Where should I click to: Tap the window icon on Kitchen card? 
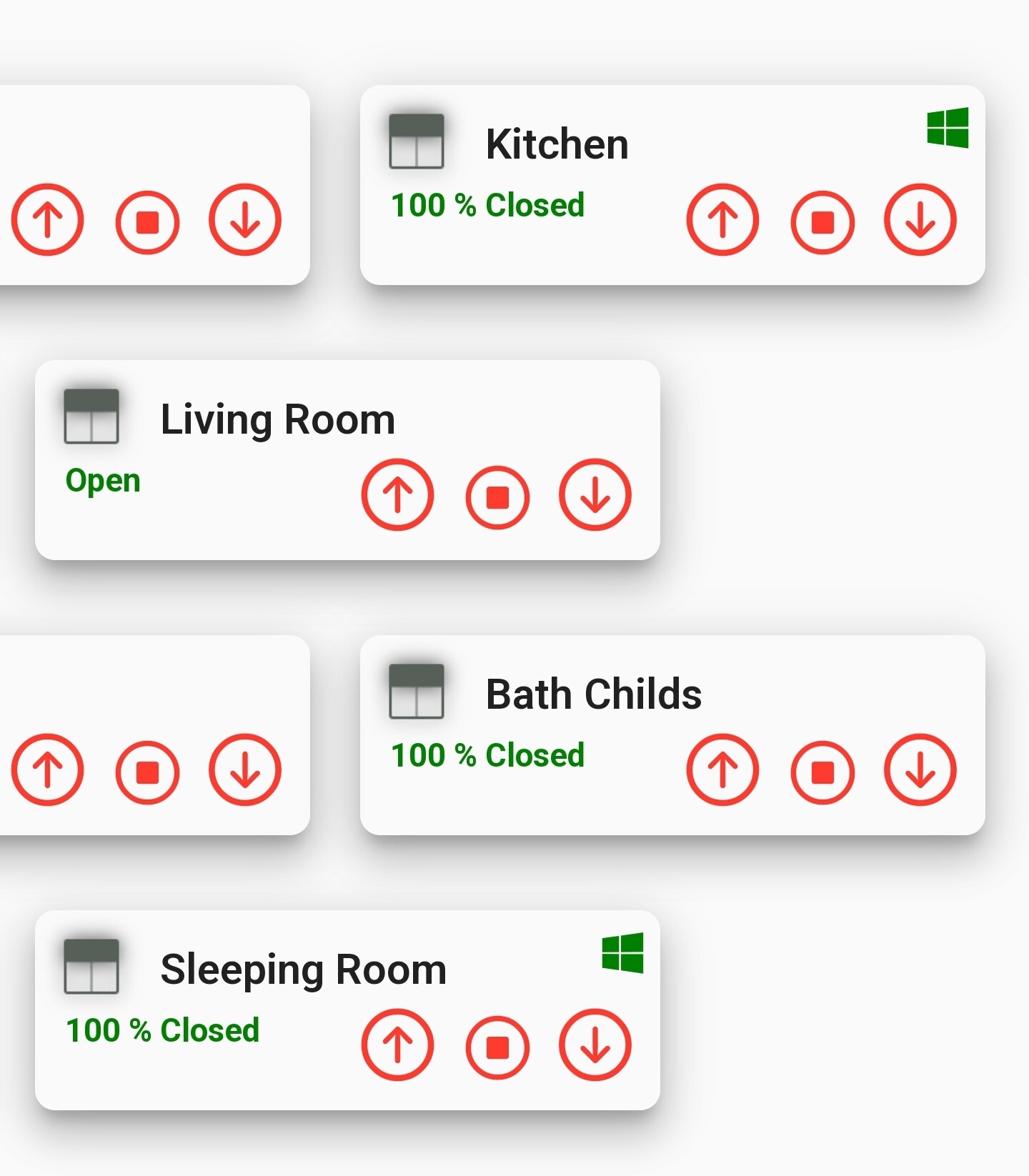point(948,128)
